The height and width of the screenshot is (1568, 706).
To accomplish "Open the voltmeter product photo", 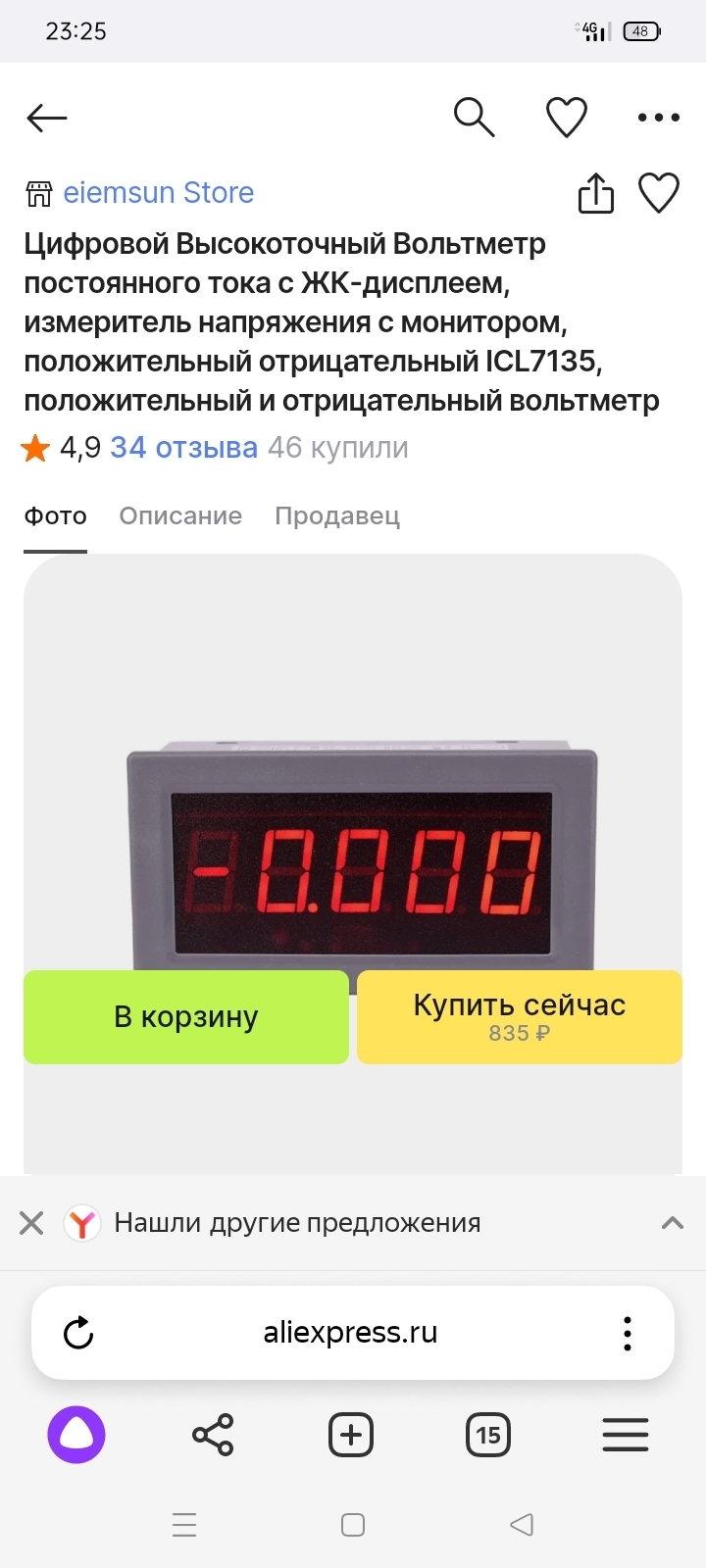I will pos(361,853).
